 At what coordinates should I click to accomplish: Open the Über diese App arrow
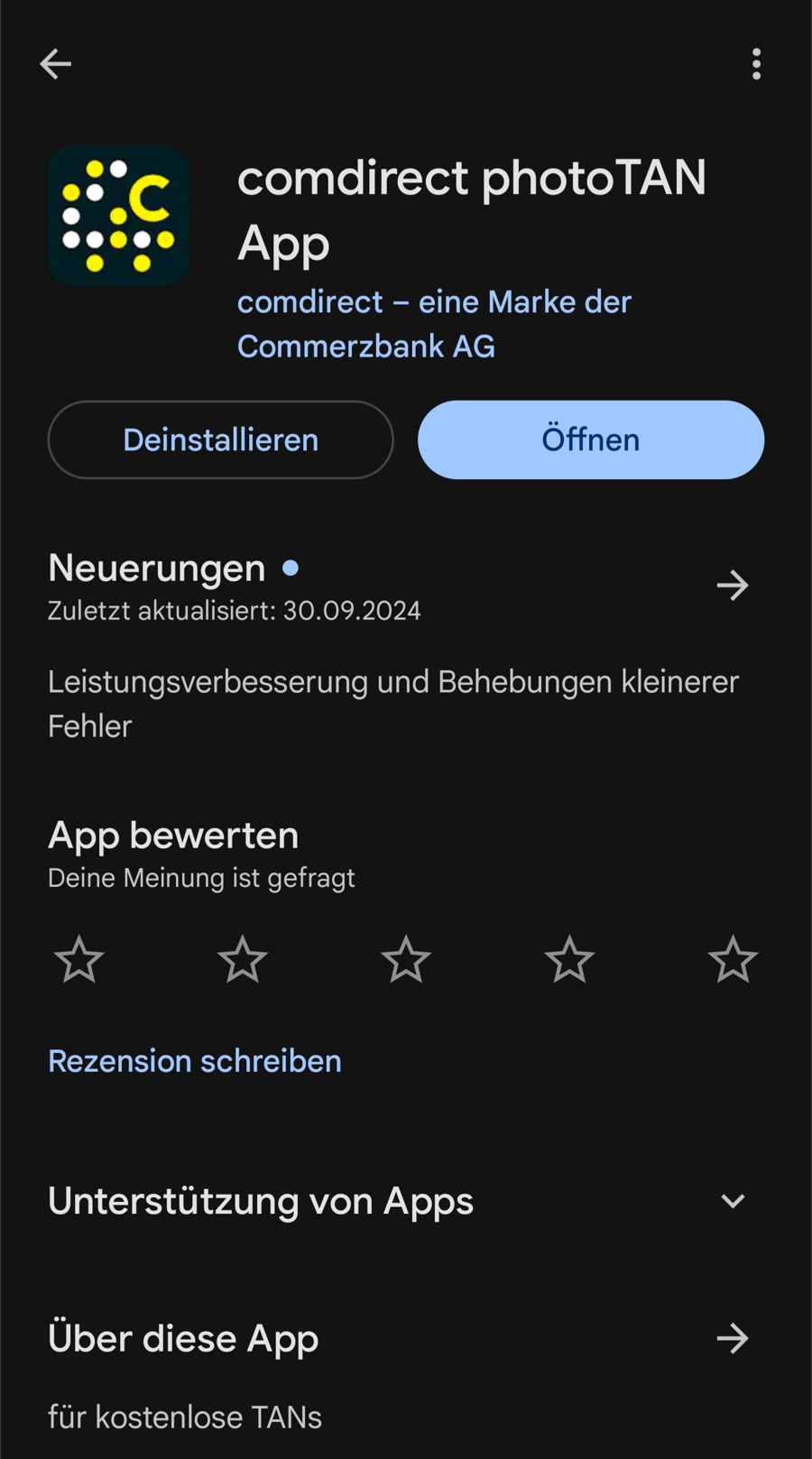(x=733, y=1339)
